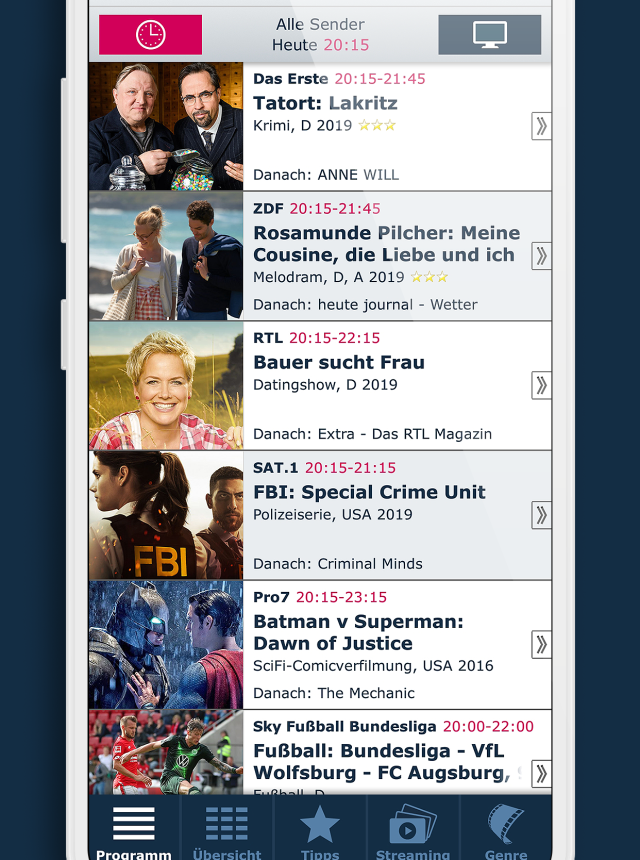This screenshot has width=640, height=860.
Task: Open the channel selection TV button
Action: tap(489, 35)
